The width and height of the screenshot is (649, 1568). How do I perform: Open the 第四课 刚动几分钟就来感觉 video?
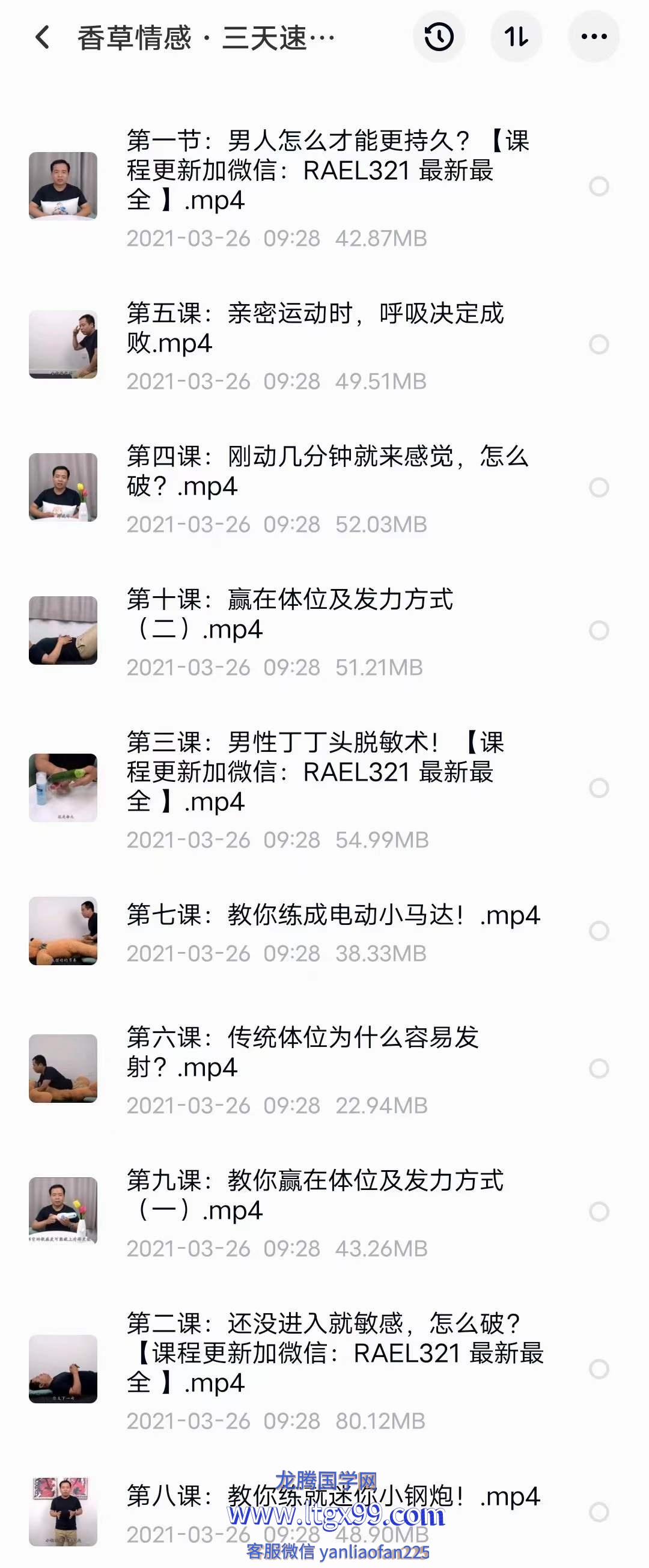coord(328,471)
